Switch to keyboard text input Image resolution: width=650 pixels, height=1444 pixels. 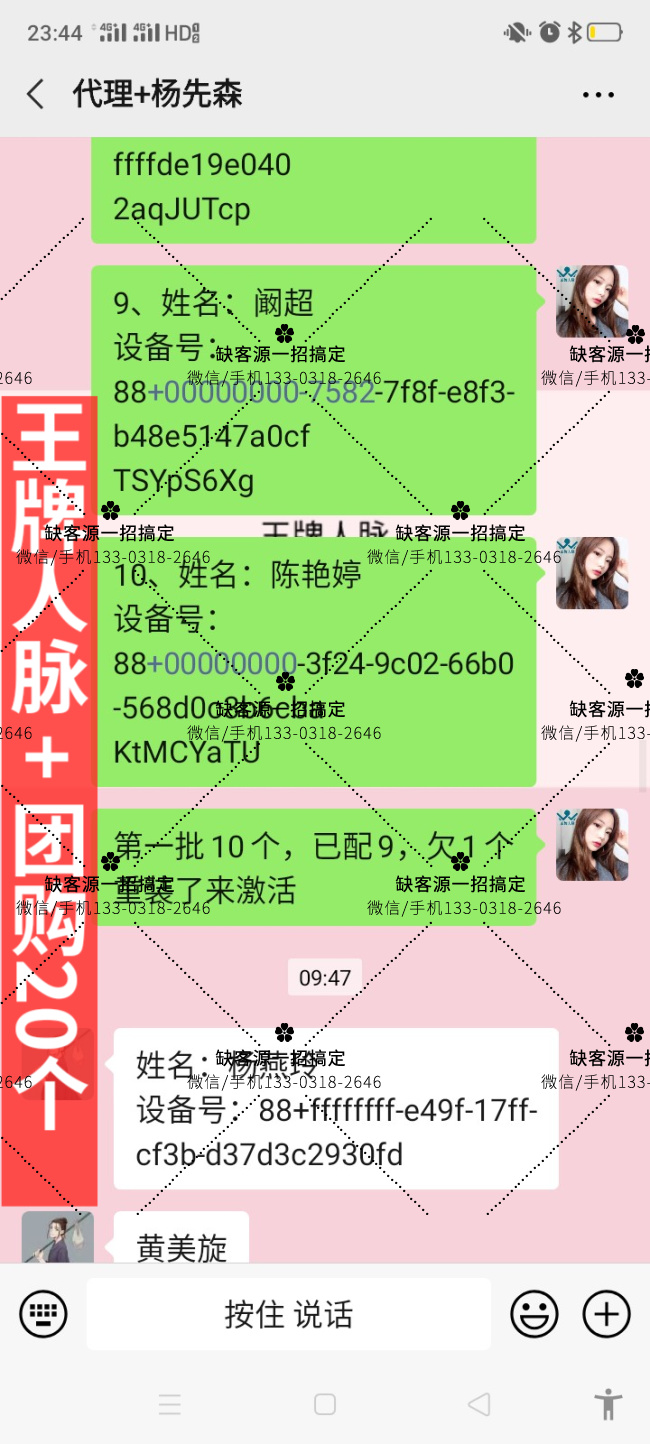pos(43,1314)
